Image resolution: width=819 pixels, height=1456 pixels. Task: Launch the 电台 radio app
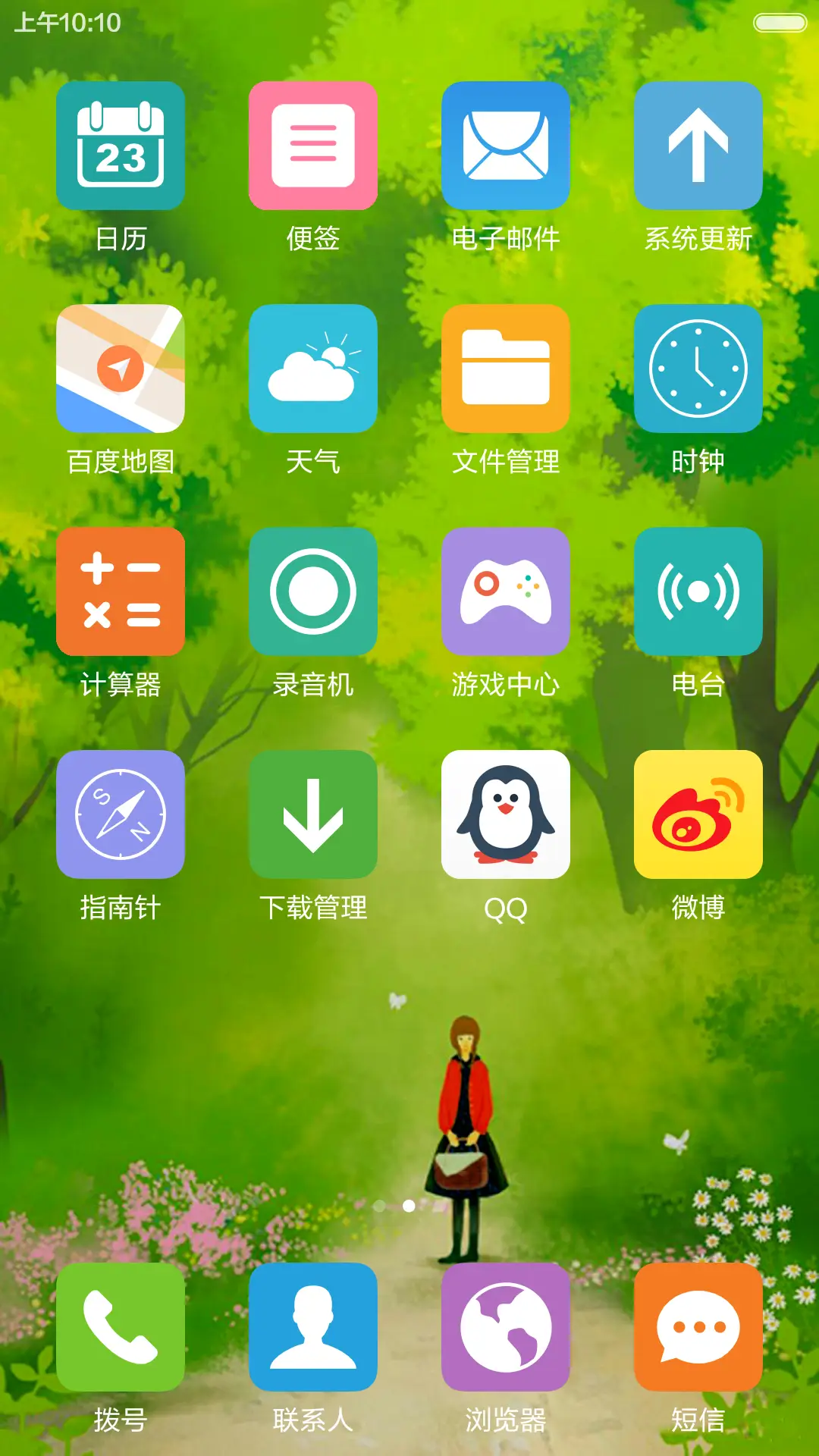click(698, 591)
